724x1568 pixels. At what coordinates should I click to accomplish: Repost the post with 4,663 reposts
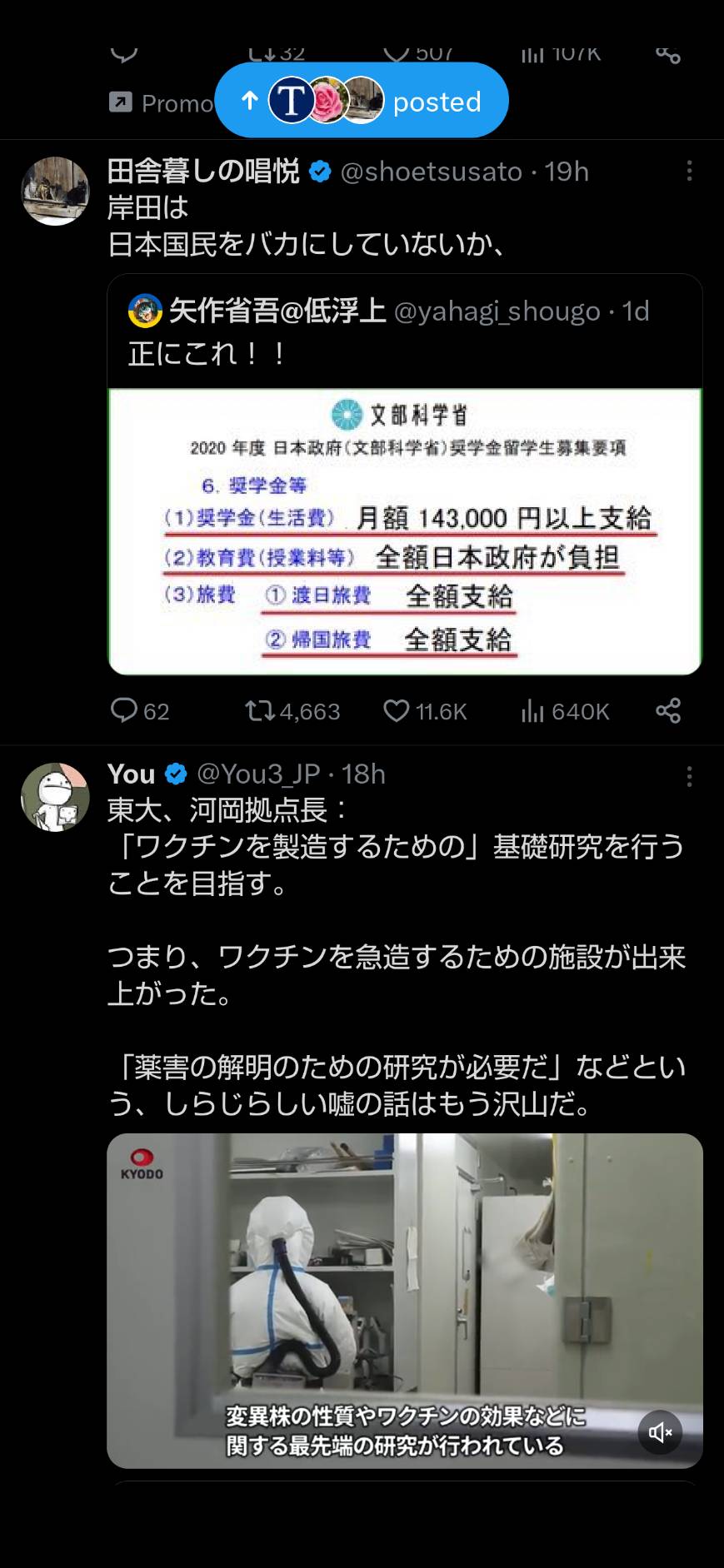(x=292, y=711)
